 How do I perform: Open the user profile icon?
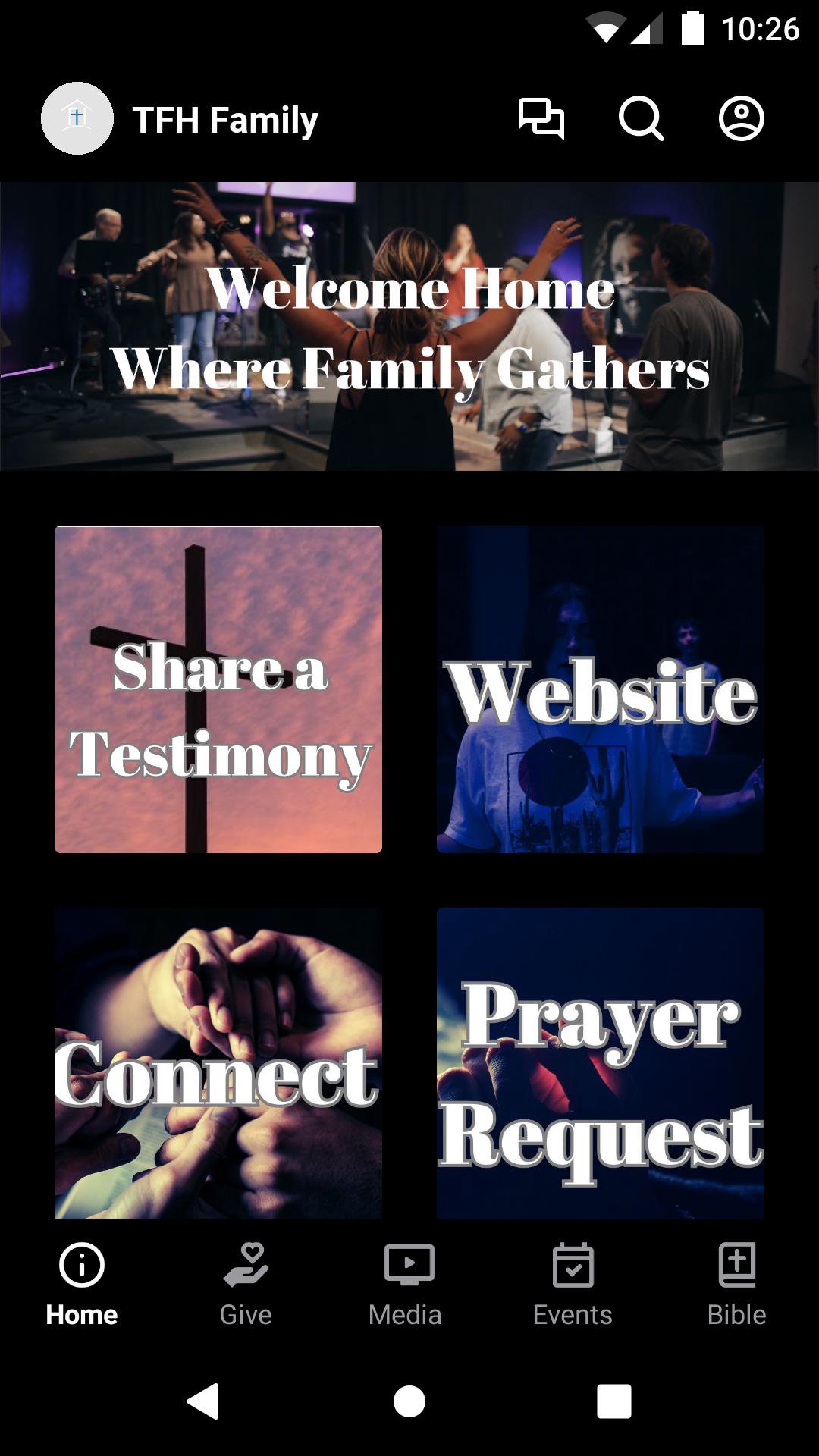click(x=741, y=119)
